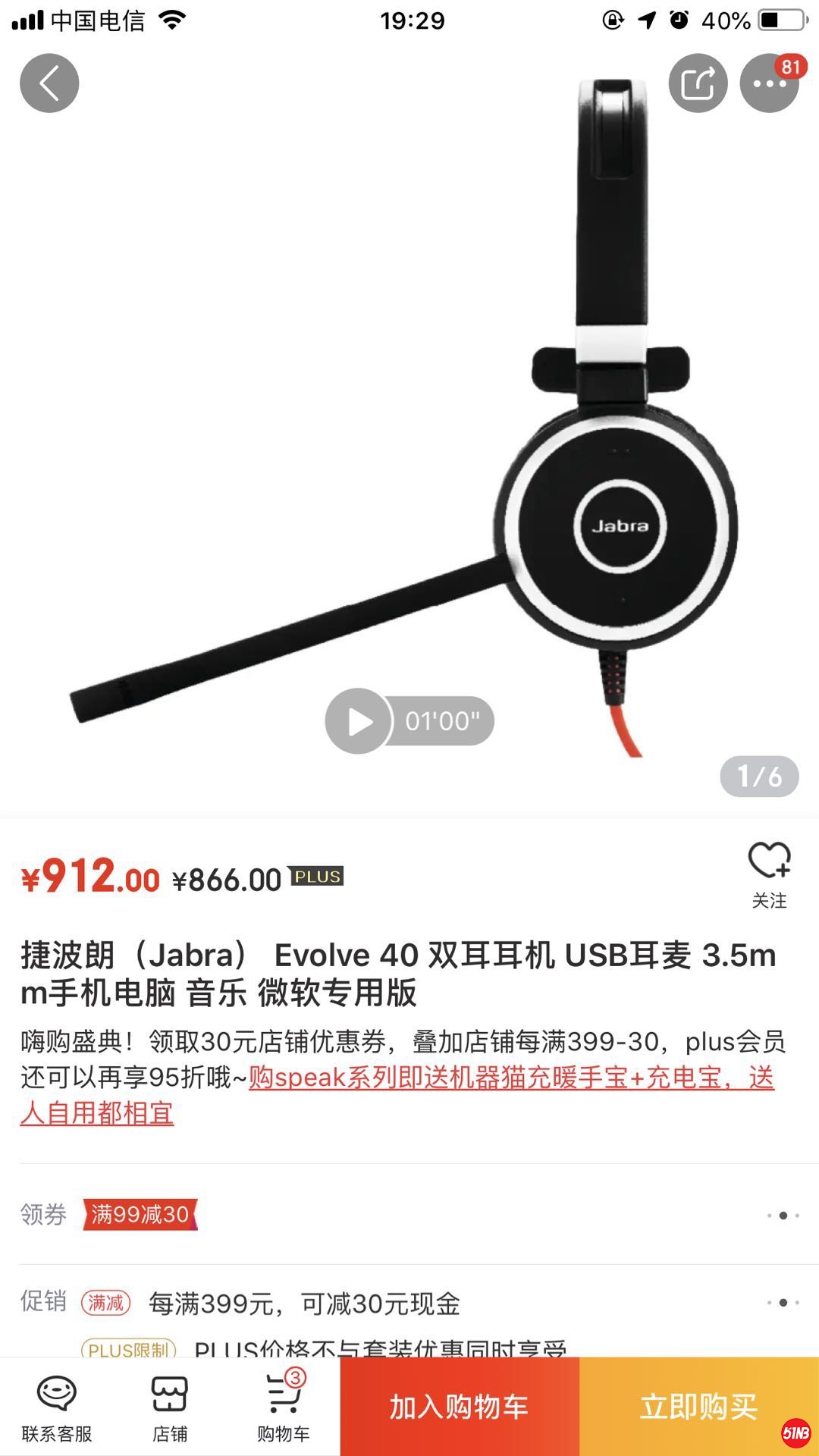Contact customer service 联系客服
Viewport: 819px width, 1456px height.
(57, 1407)
